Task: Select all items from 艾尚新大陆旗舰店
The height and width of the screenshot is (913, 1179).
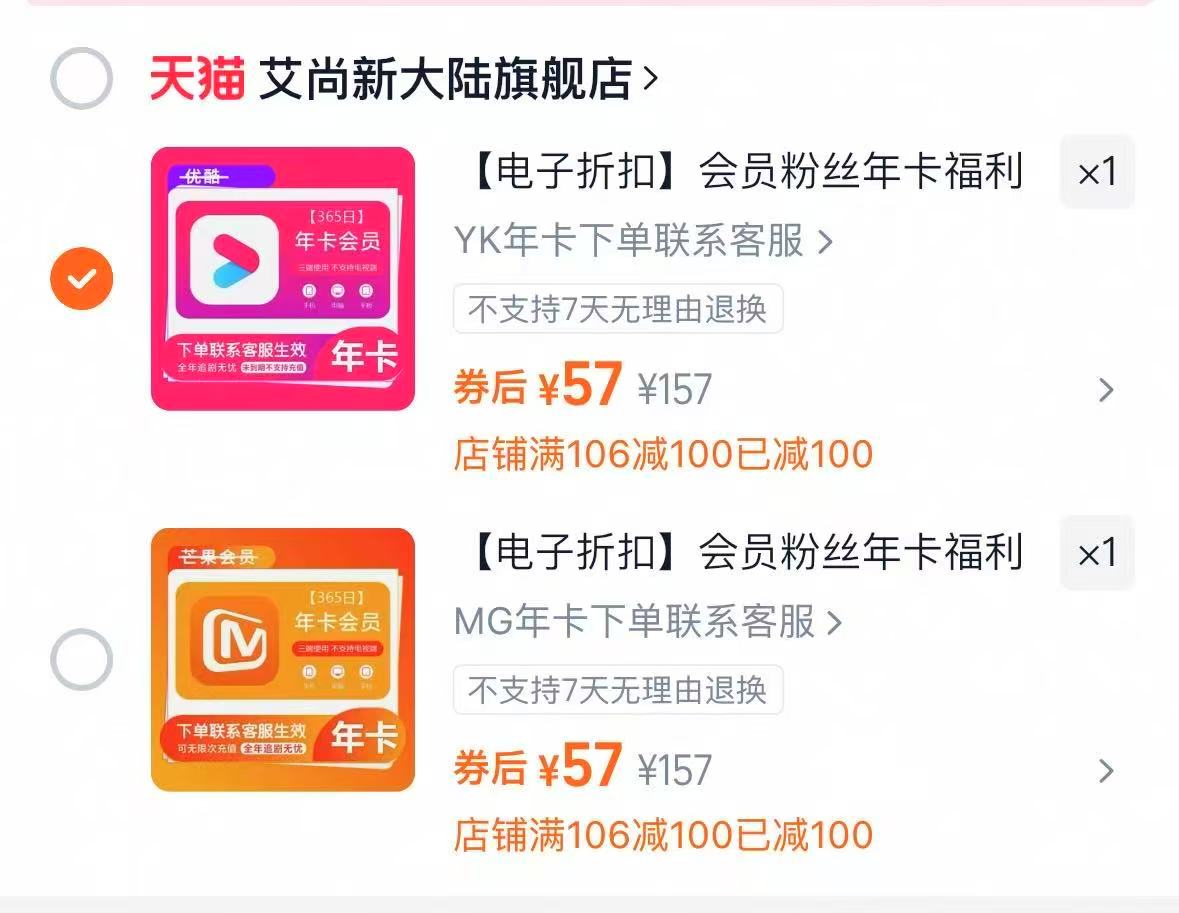Action: pyautogui.click(x=81, y=78)
